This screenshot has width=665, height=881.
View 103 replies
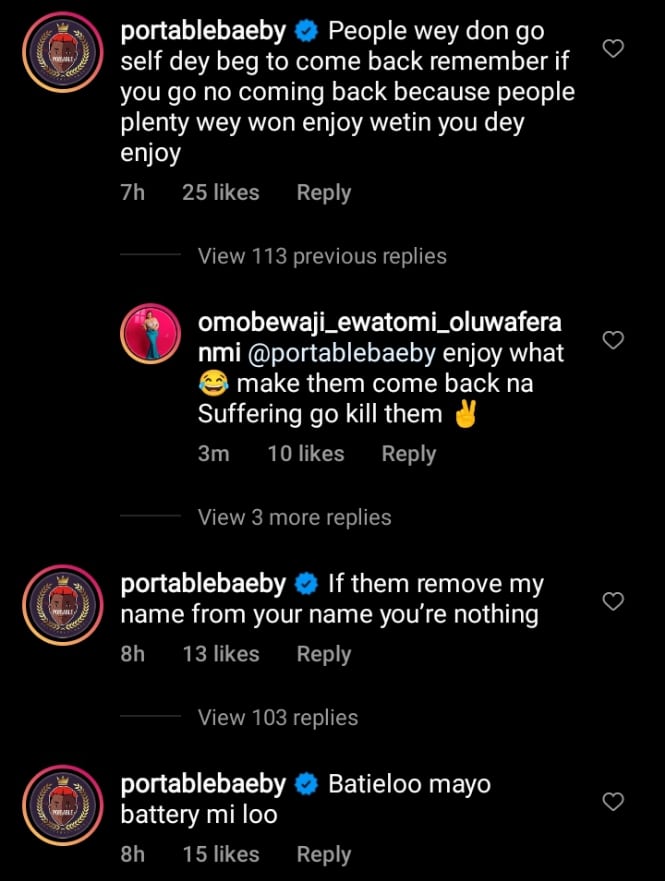pyautogui.click(x=277, y=717)
